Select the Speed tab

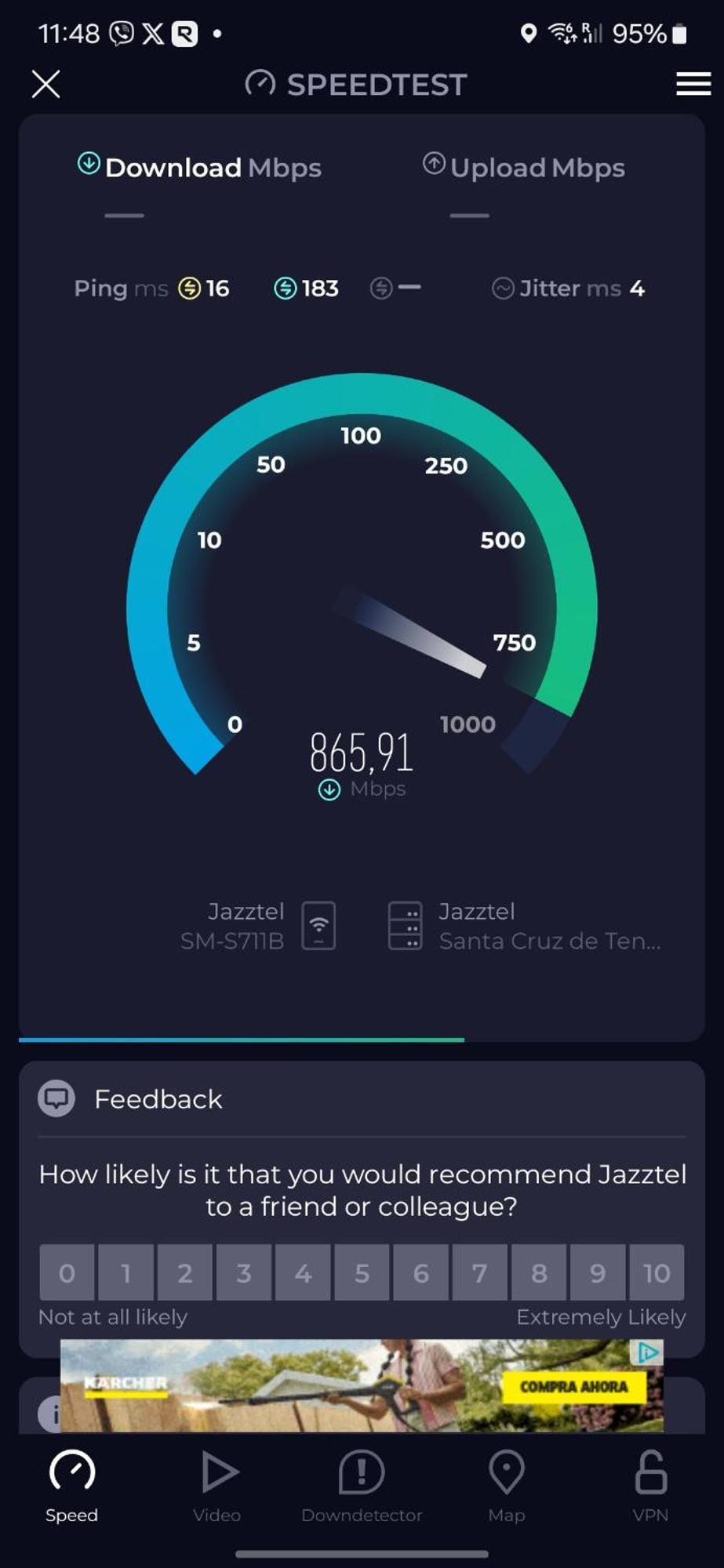pos(71,1486)
